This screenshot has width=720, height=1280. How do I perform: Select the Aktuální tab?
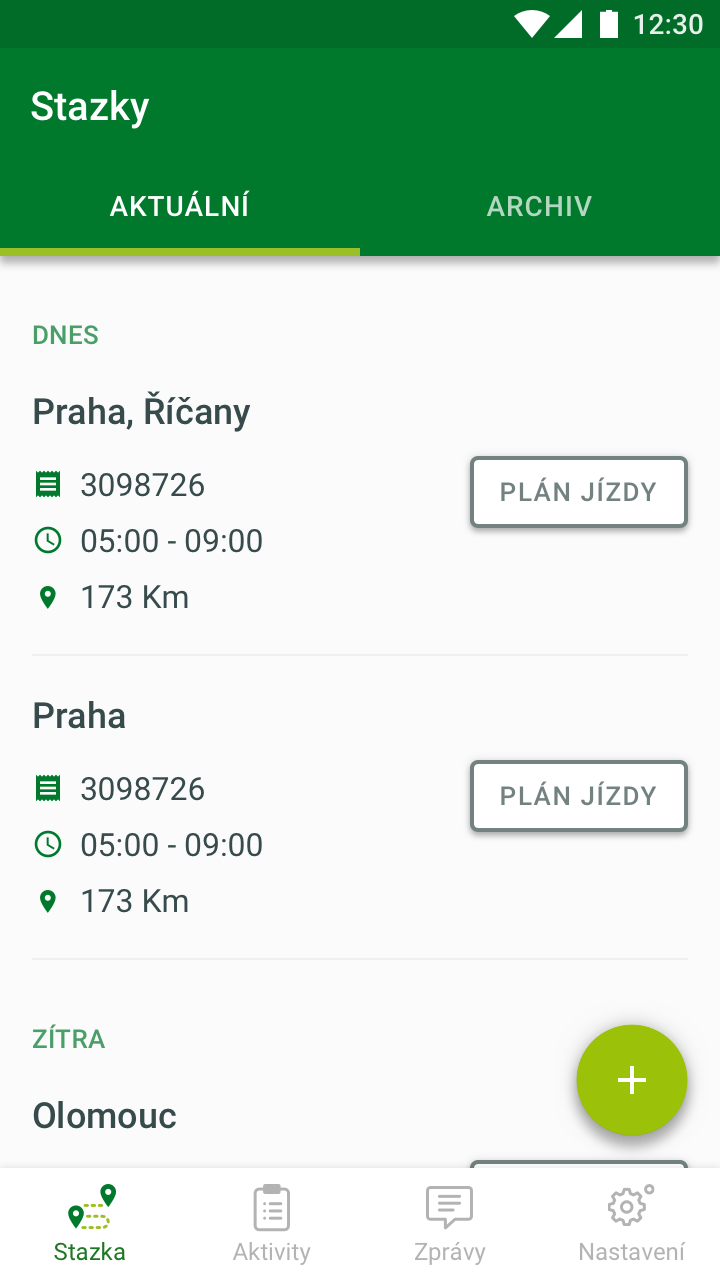(x=180, y=206)
